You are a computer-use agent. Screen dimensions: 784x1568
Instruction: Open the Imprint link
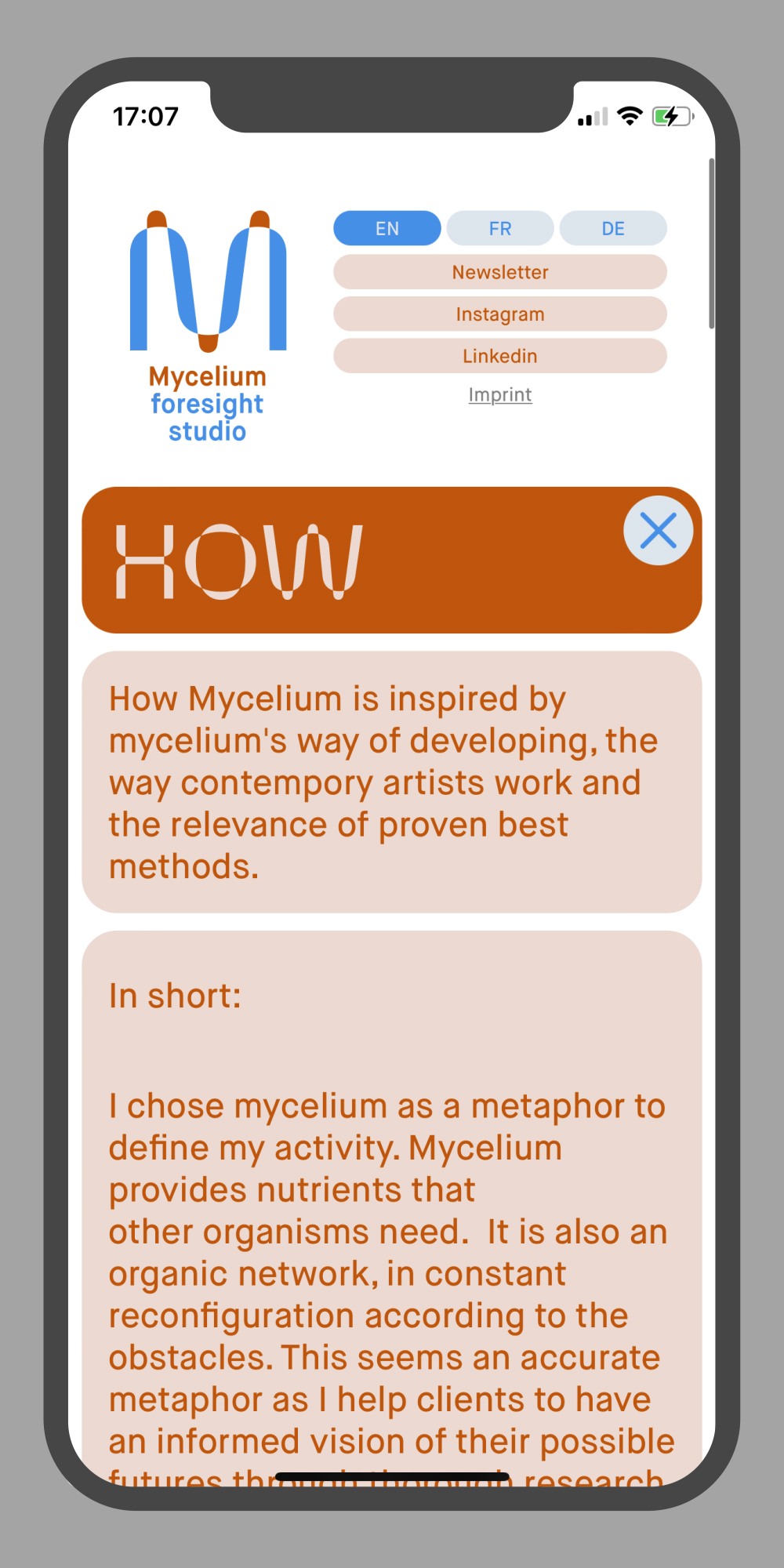500,394
